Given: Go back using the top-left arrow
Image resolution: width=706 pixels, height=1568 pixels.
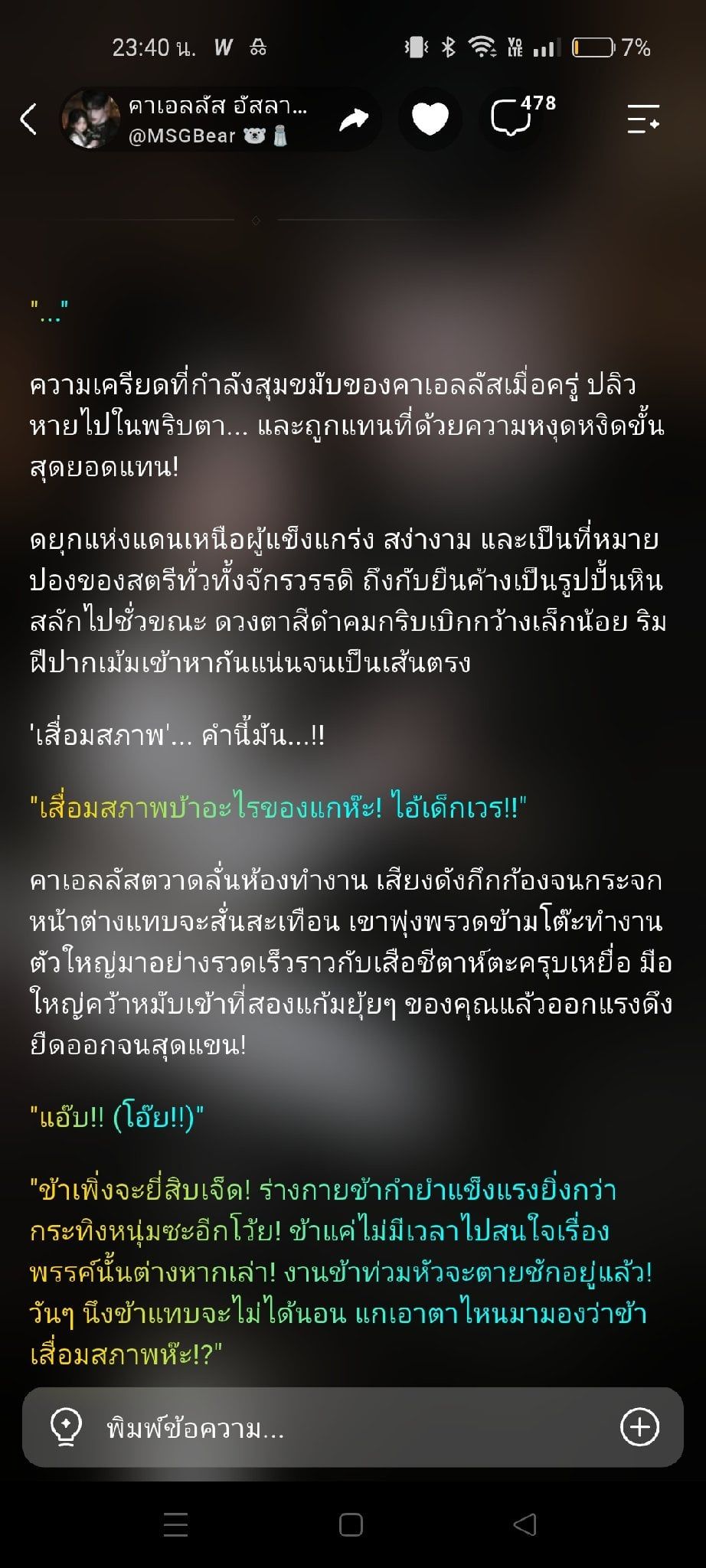Looking at the screenshot, I should [28, 119].
